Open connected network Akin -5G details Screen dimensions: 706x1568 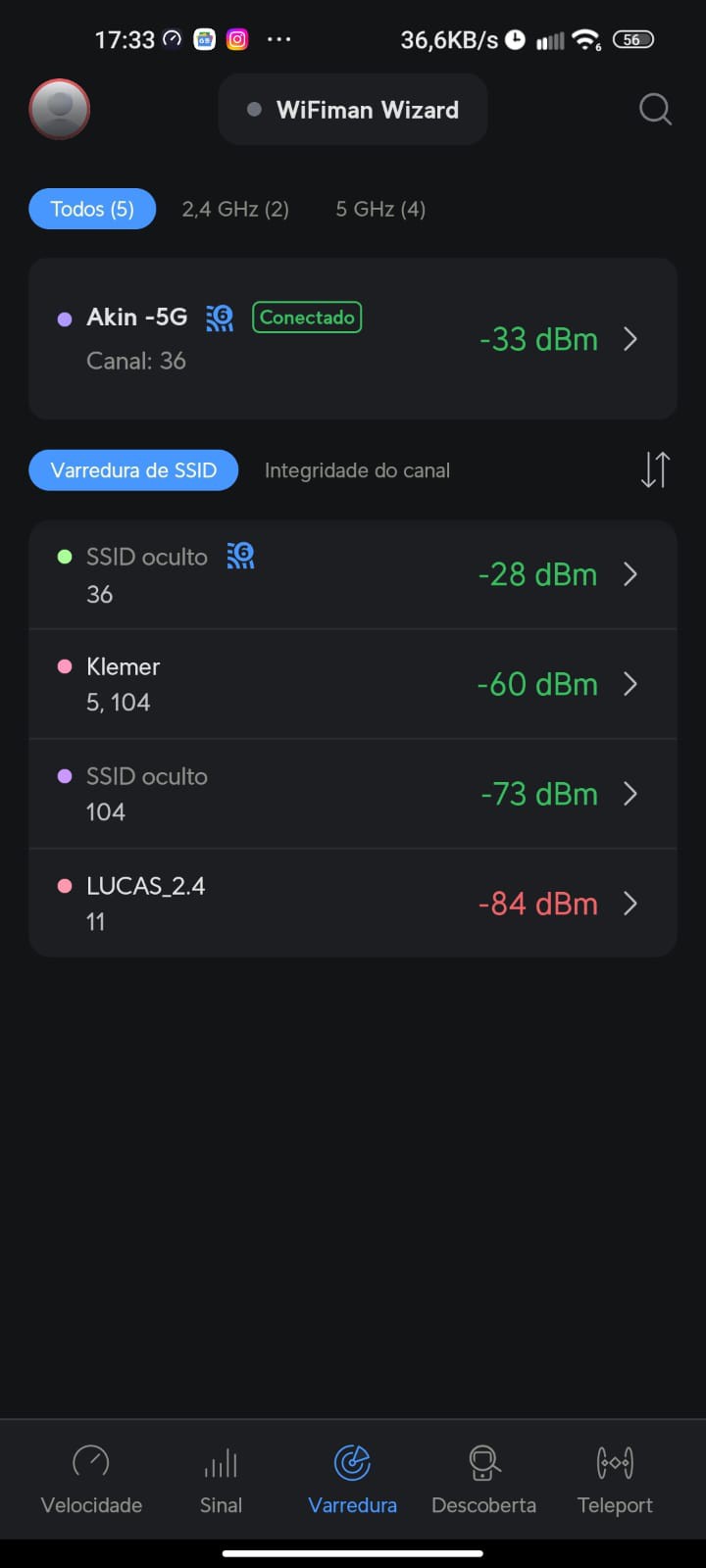click(x=353, y=339)
